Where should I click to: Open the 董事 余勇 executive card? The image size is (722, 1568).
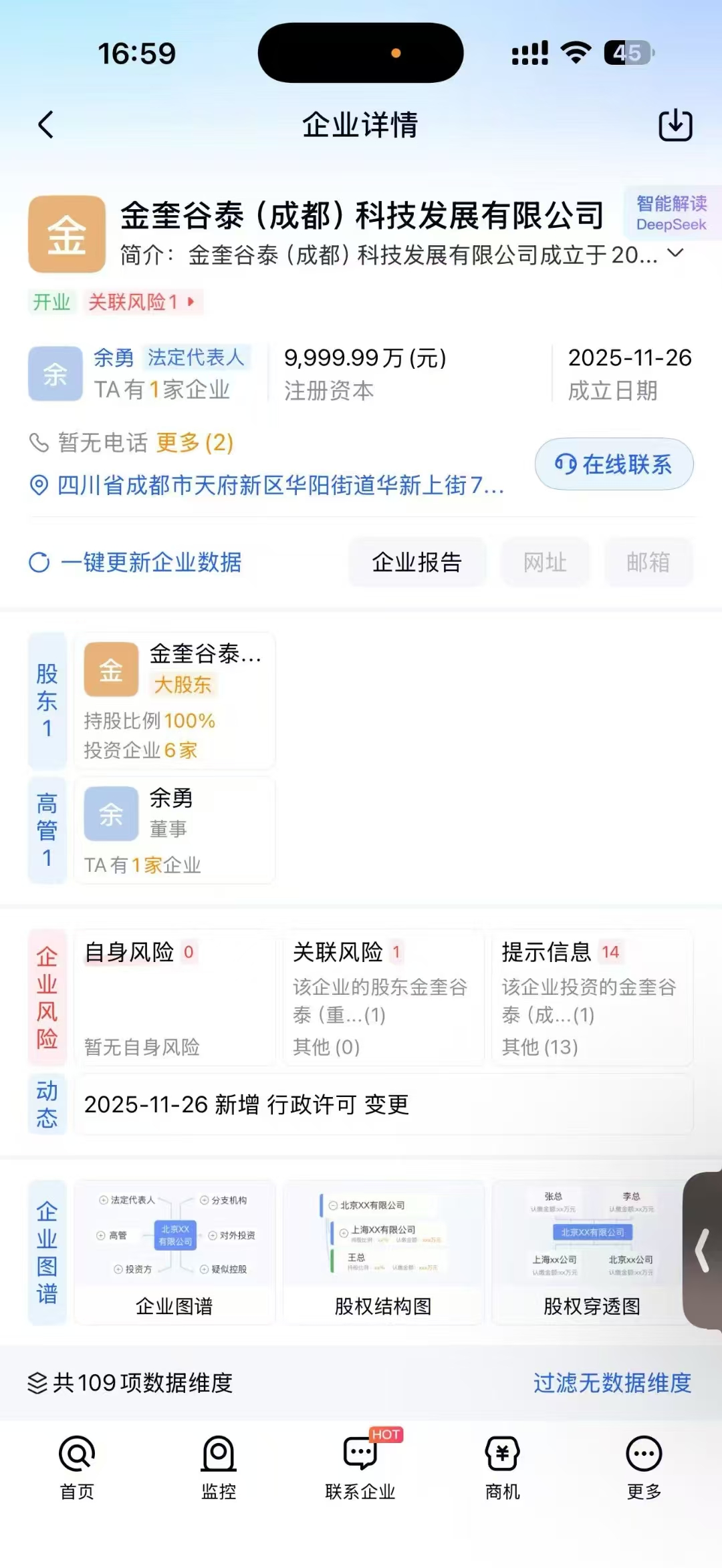tap(174, 830)
